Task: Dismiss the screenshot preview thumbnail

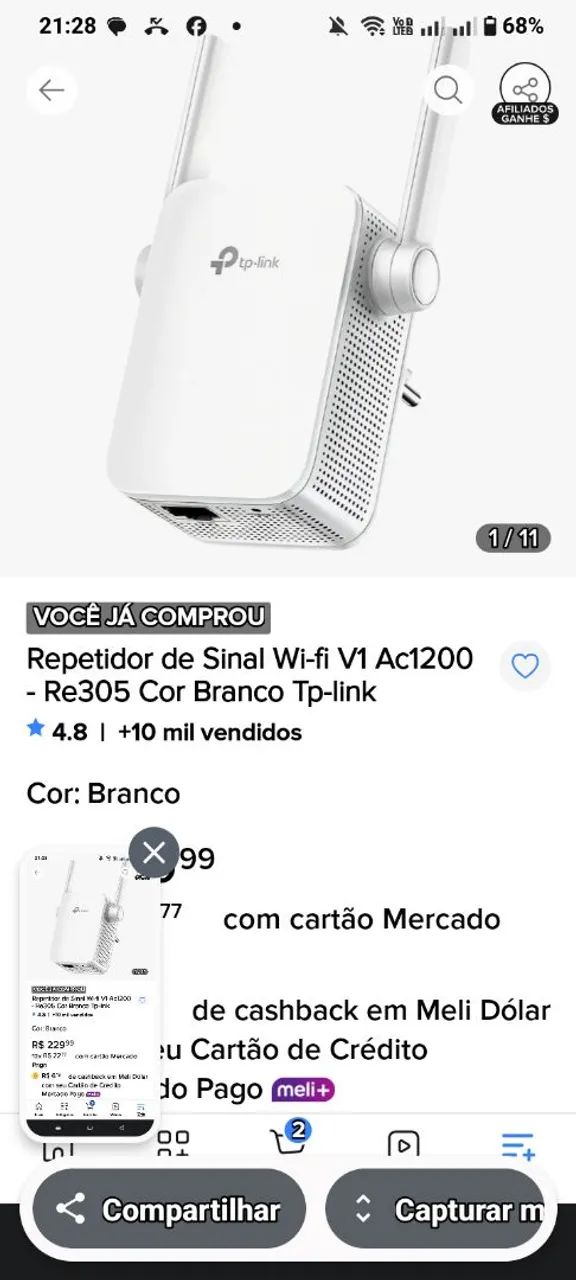Action: [x=153, y=853]
